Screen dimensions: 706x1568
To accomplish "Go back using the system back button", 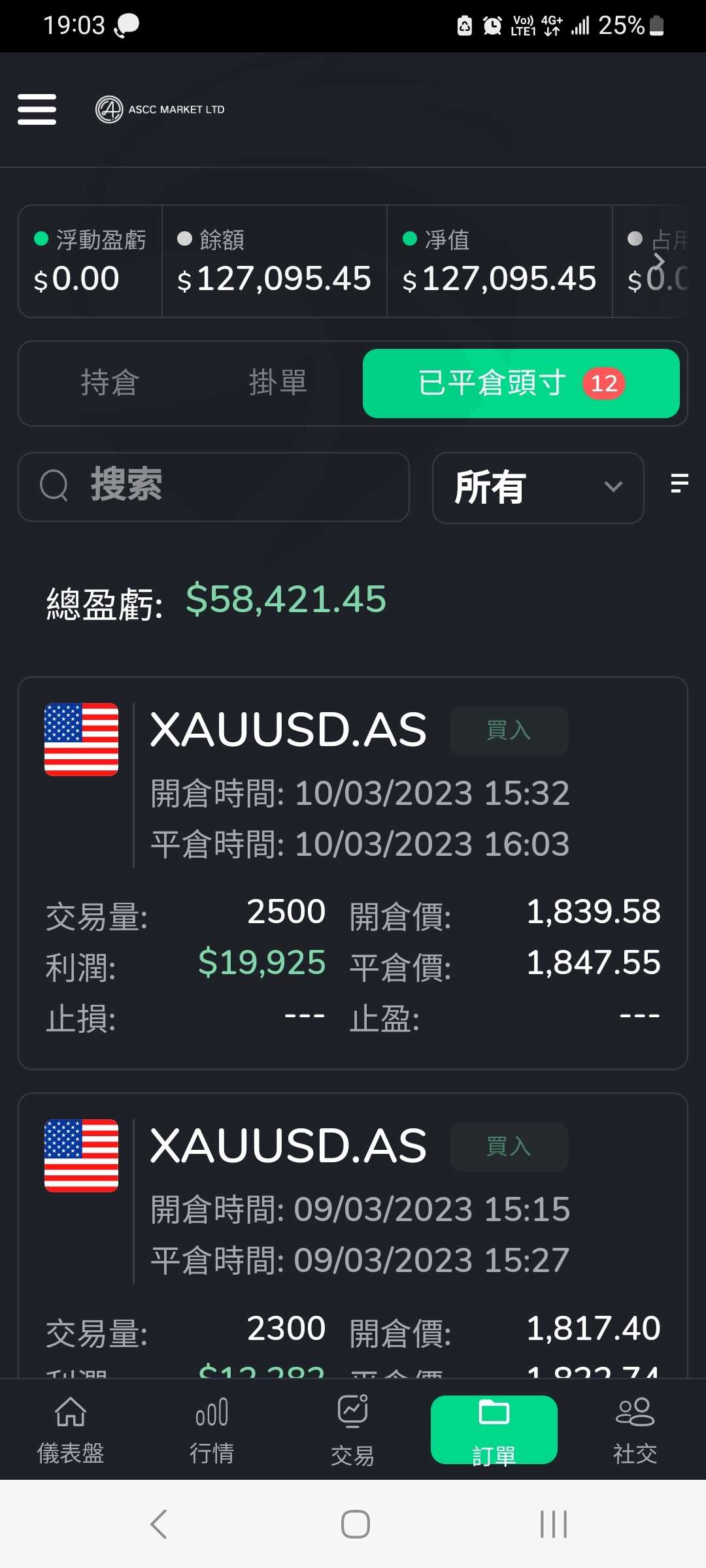I will (x=159, y=1524).
